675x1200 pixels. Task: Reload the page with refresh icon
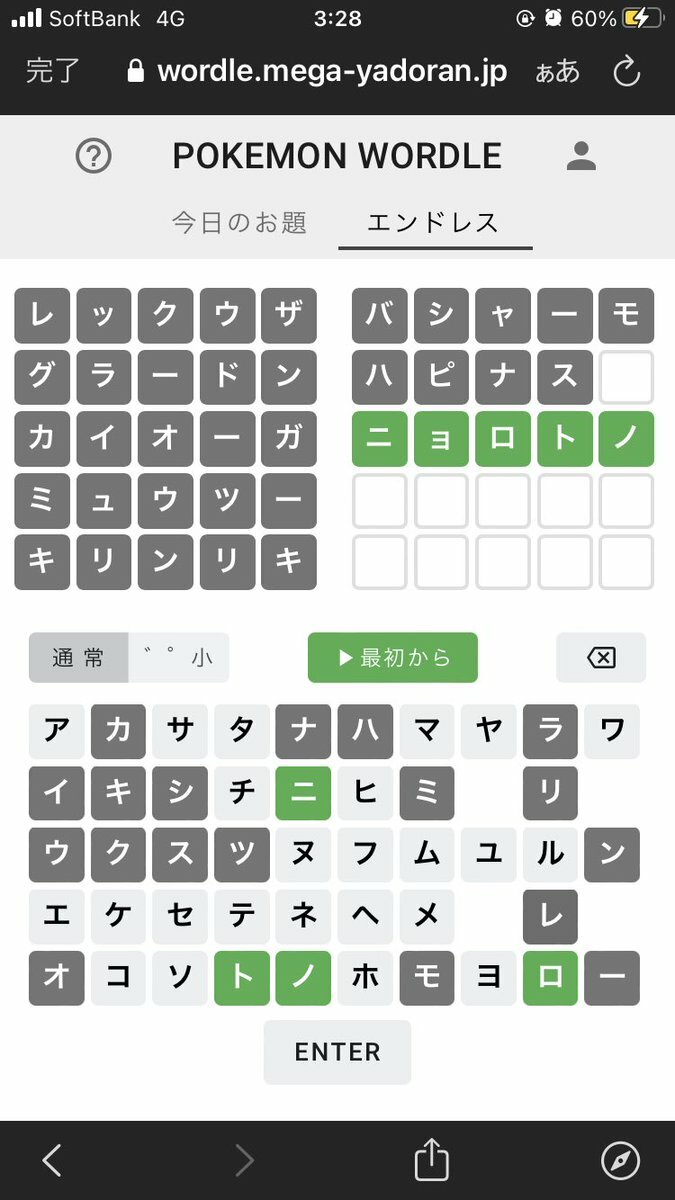click(x=627, y=72)
